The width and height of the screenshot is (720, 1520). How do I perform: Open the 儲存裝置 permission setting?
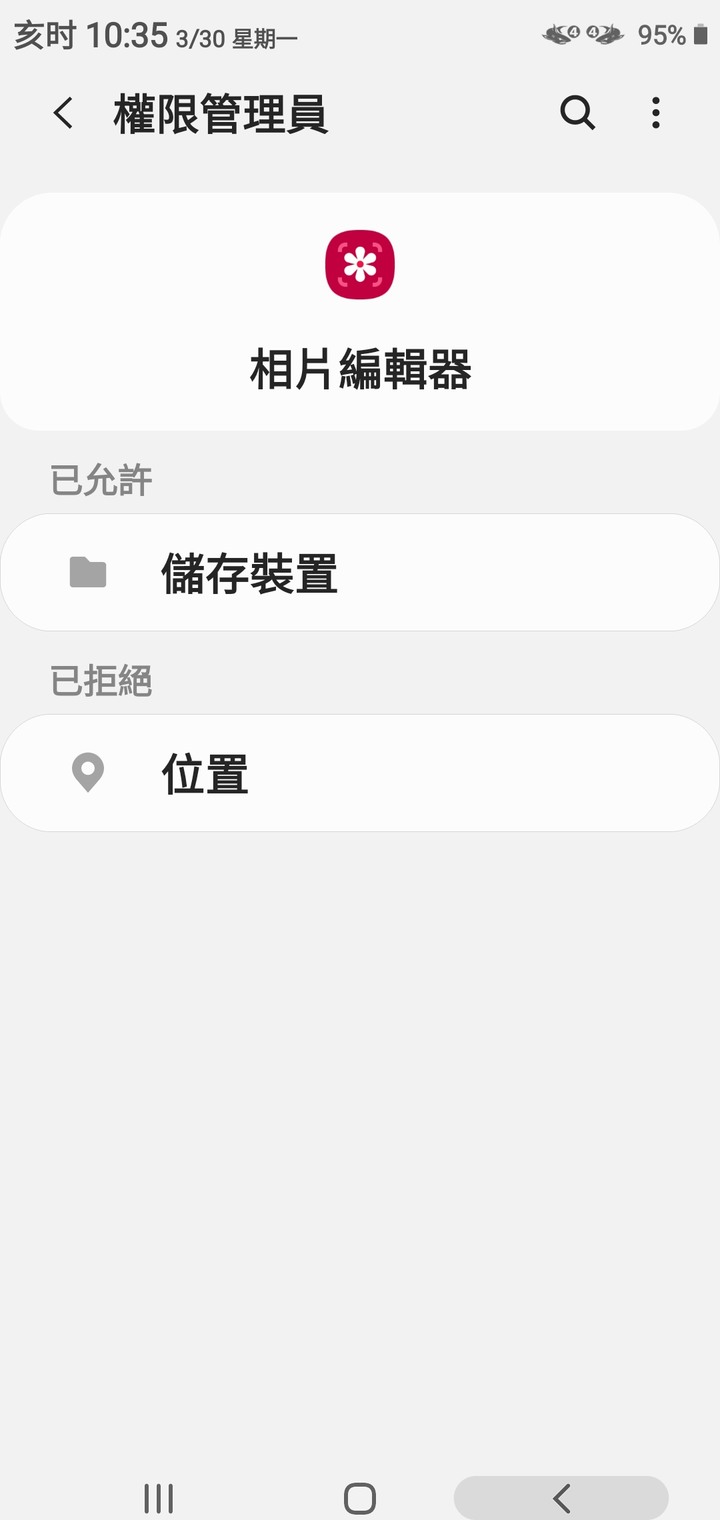point(360,573)
